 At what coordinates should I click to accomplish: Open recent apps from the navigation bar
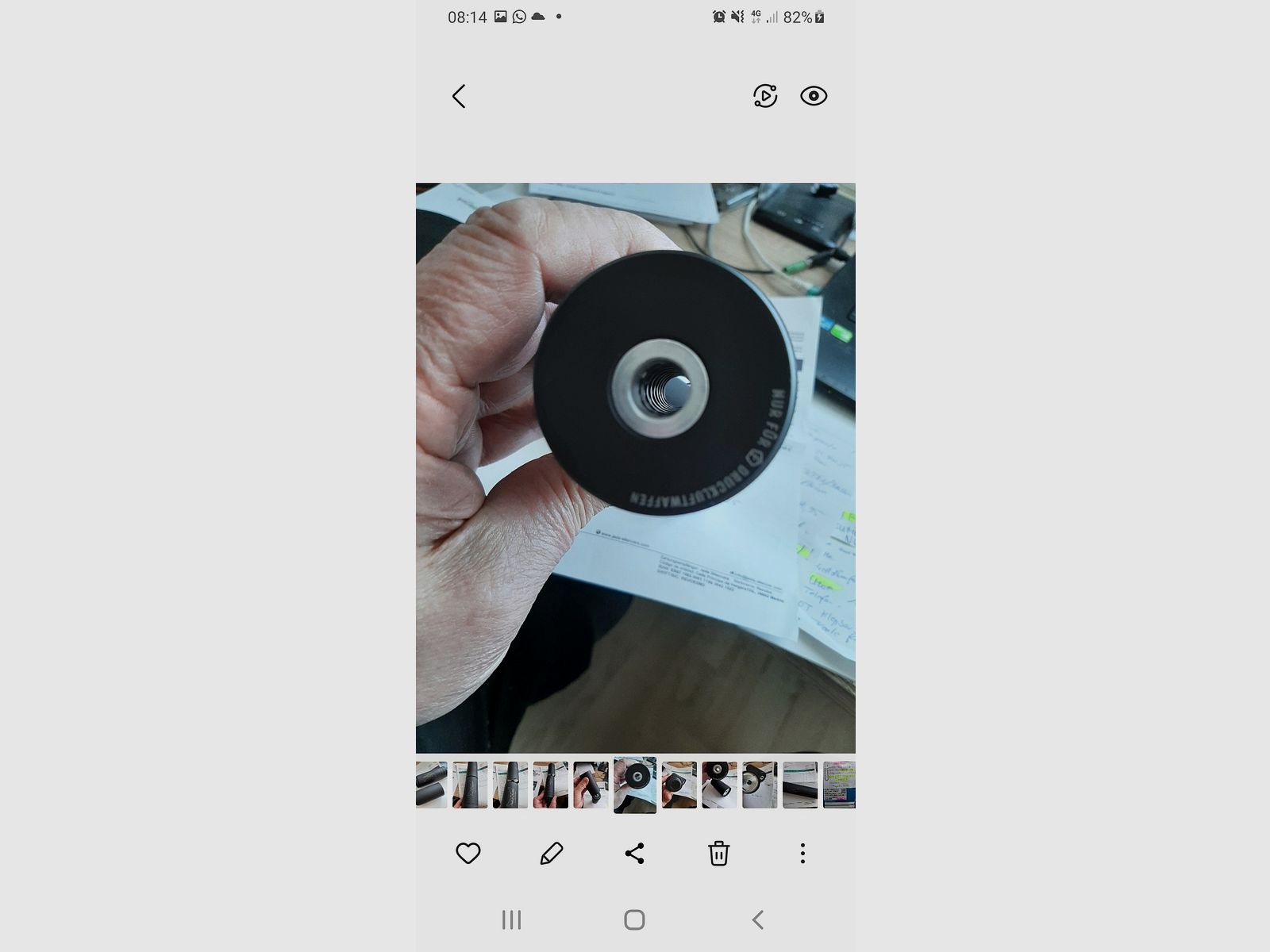[x=511, y=920]
